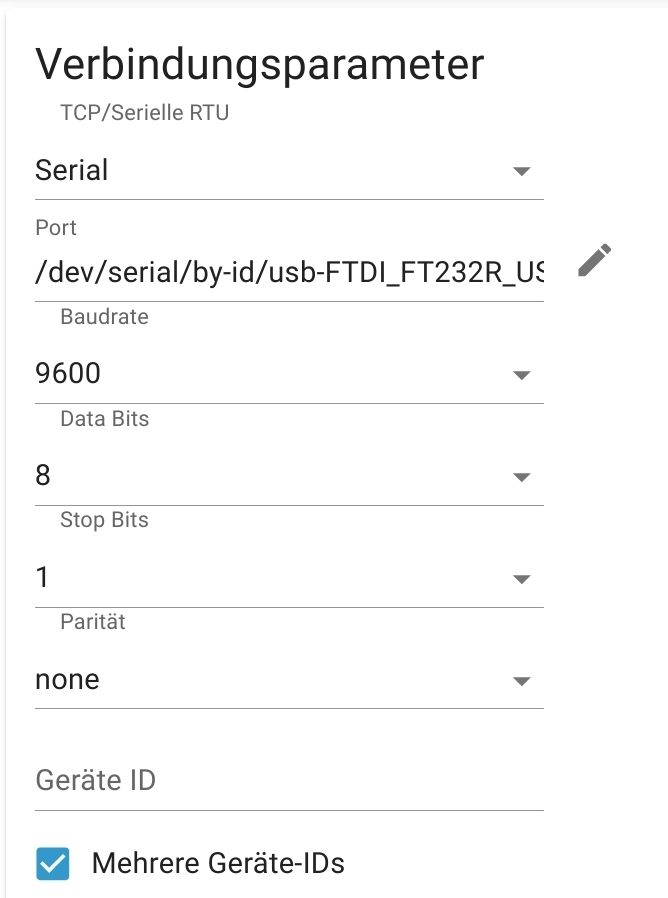Screen dimensions: 668x898
Task: Open the Data Bits selector
Action: coord(288,477)
